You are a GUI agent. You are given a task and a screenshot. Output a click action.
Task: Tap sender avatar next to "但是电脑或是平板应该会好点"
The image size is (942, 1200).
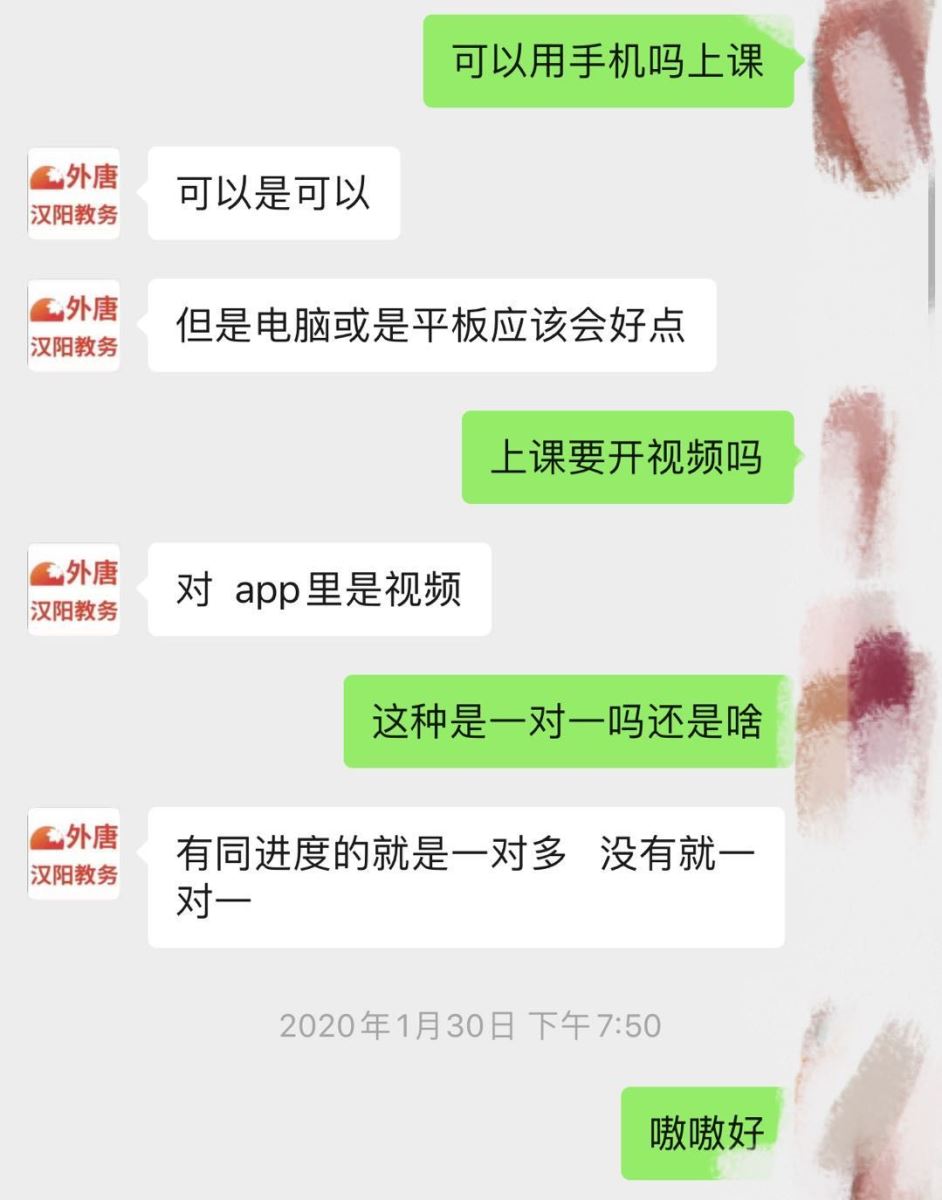pyautogui.click(x=73, y=326)
